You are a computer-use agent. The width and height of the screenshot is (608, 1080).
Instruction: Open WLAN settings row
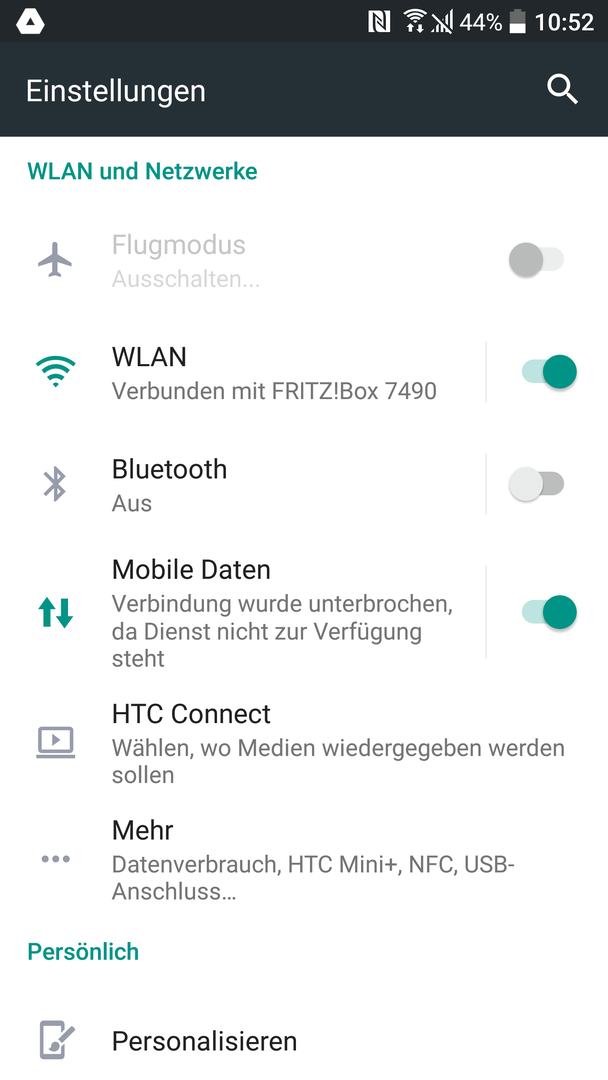click(x=242, y=373)
